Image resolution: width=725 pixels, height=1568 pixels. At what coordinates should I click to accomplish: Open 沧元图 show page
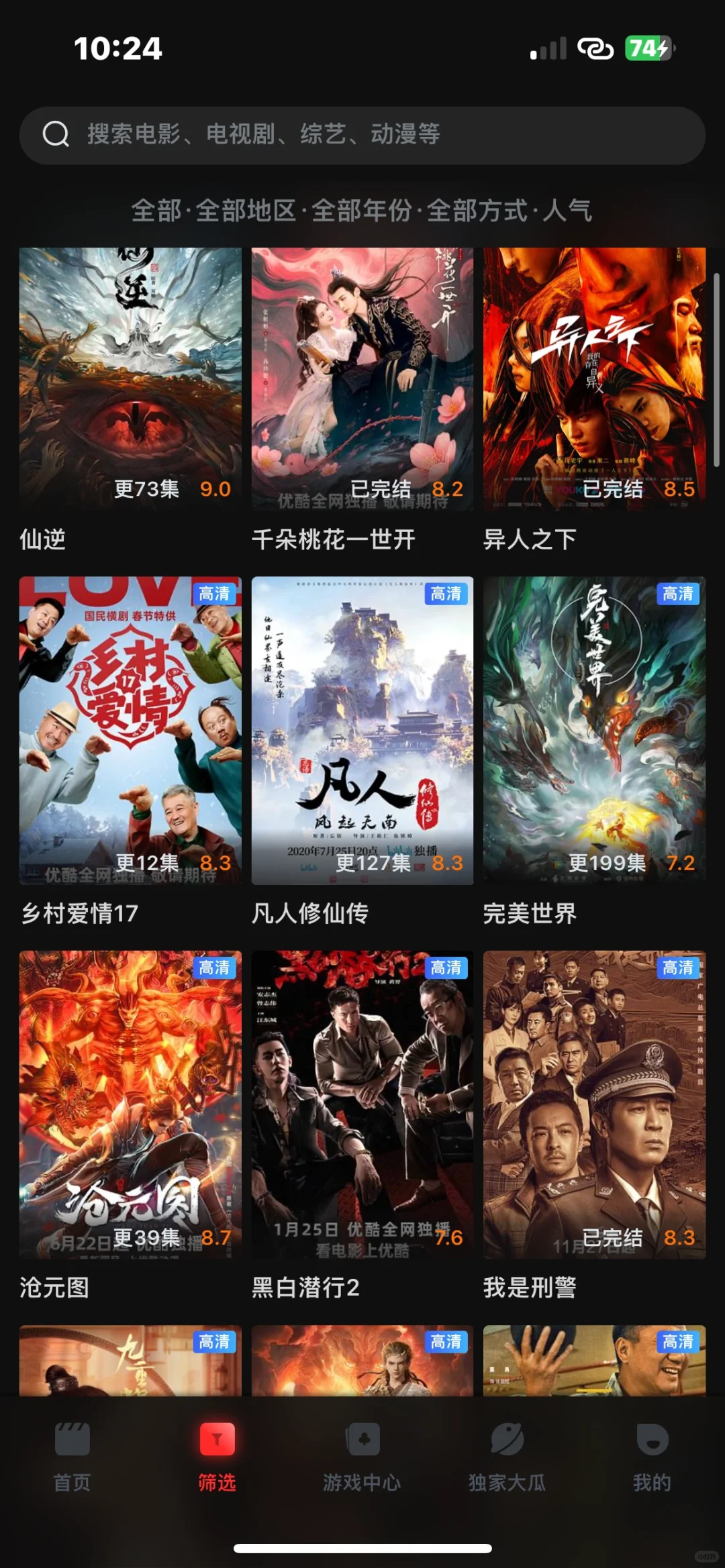click(130, 1104)
